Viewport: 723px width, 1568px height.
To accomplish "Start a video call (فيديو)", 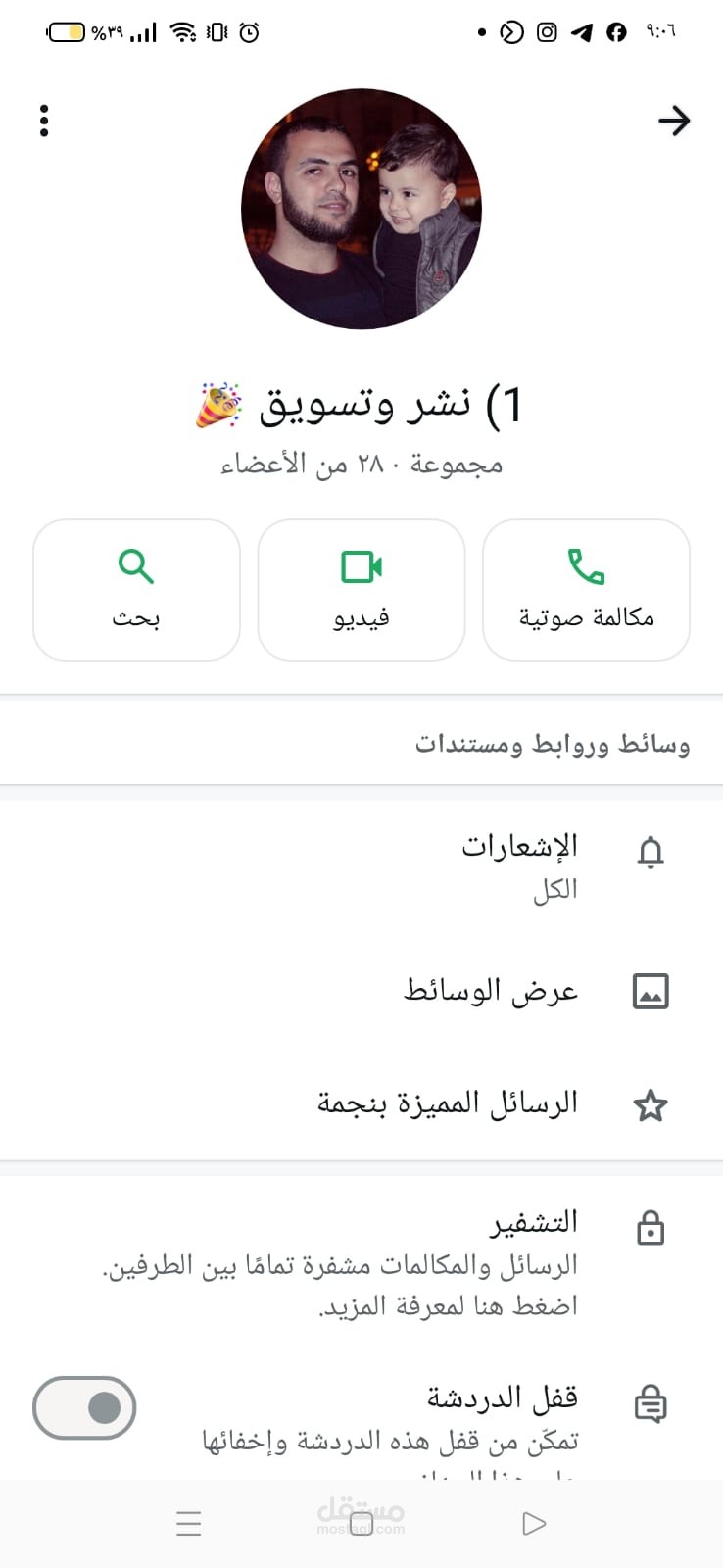I will (x=361, y=590).
